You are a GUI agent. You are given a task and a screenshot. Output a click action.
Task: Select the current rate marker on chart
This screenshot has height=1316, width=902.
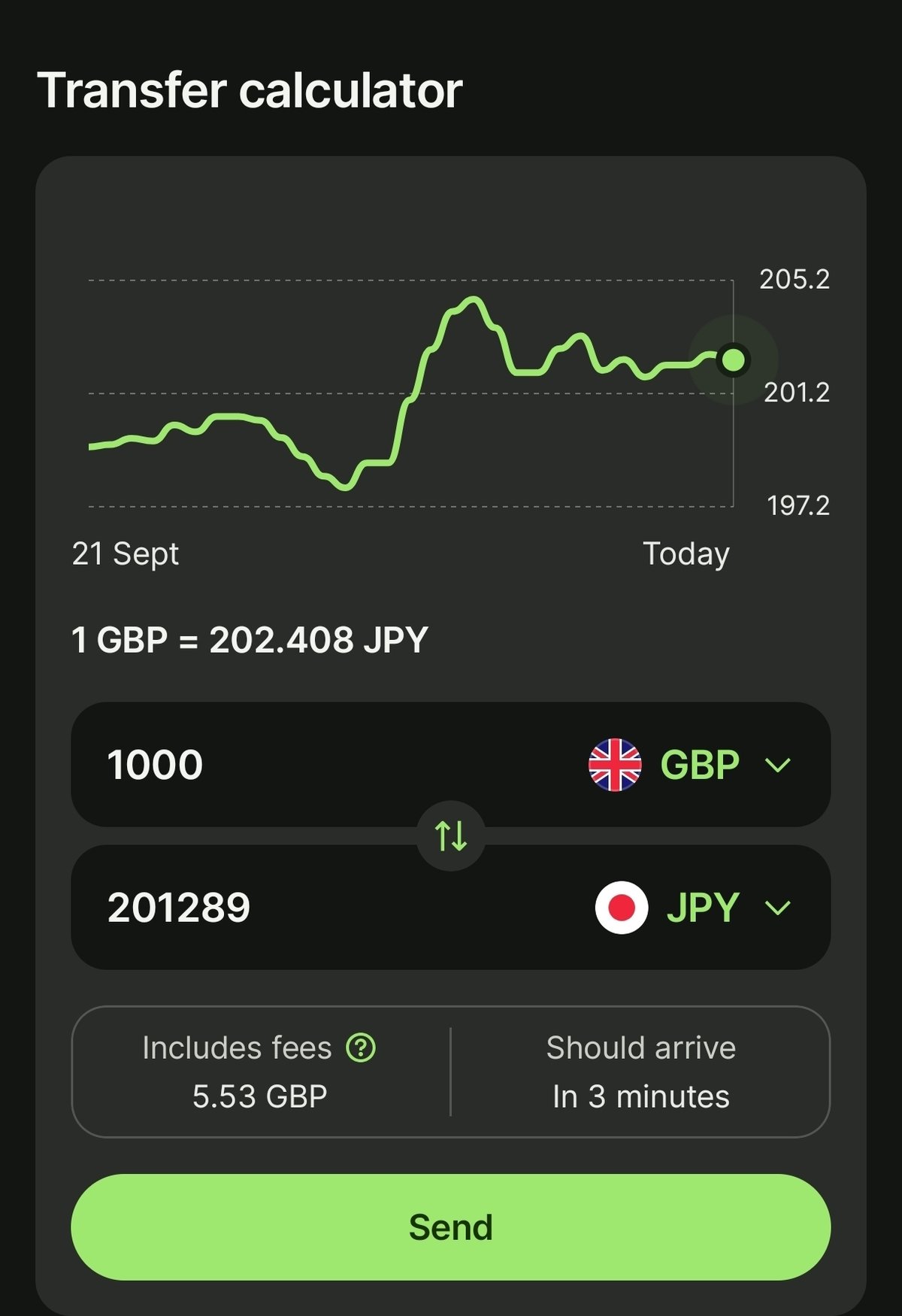(733, 359)
